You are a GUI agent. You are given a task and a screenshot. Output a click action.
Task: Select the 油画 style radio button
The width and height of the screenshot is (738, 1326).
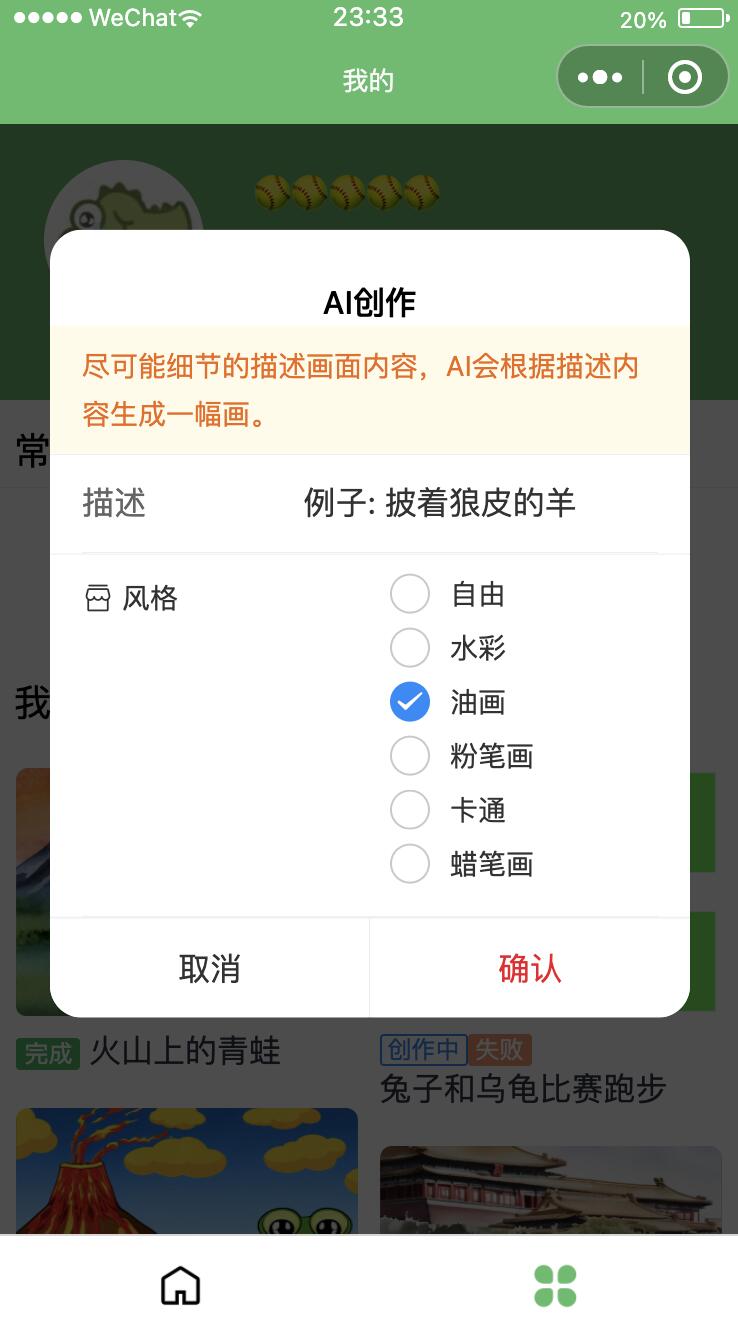point(410,702)
